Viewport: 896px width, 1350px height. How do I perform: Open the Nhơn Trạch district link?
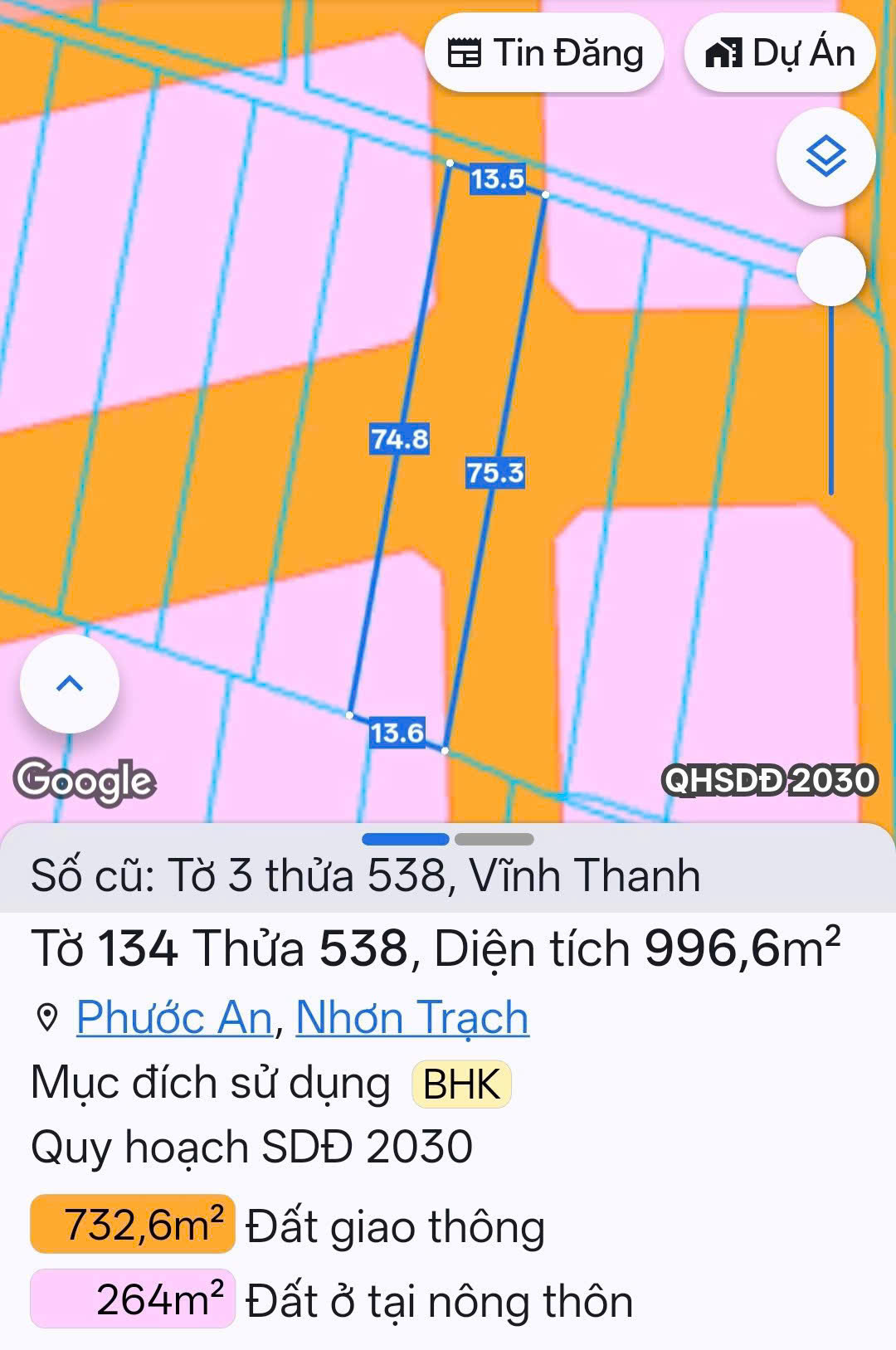click(x=412, y=1017)
